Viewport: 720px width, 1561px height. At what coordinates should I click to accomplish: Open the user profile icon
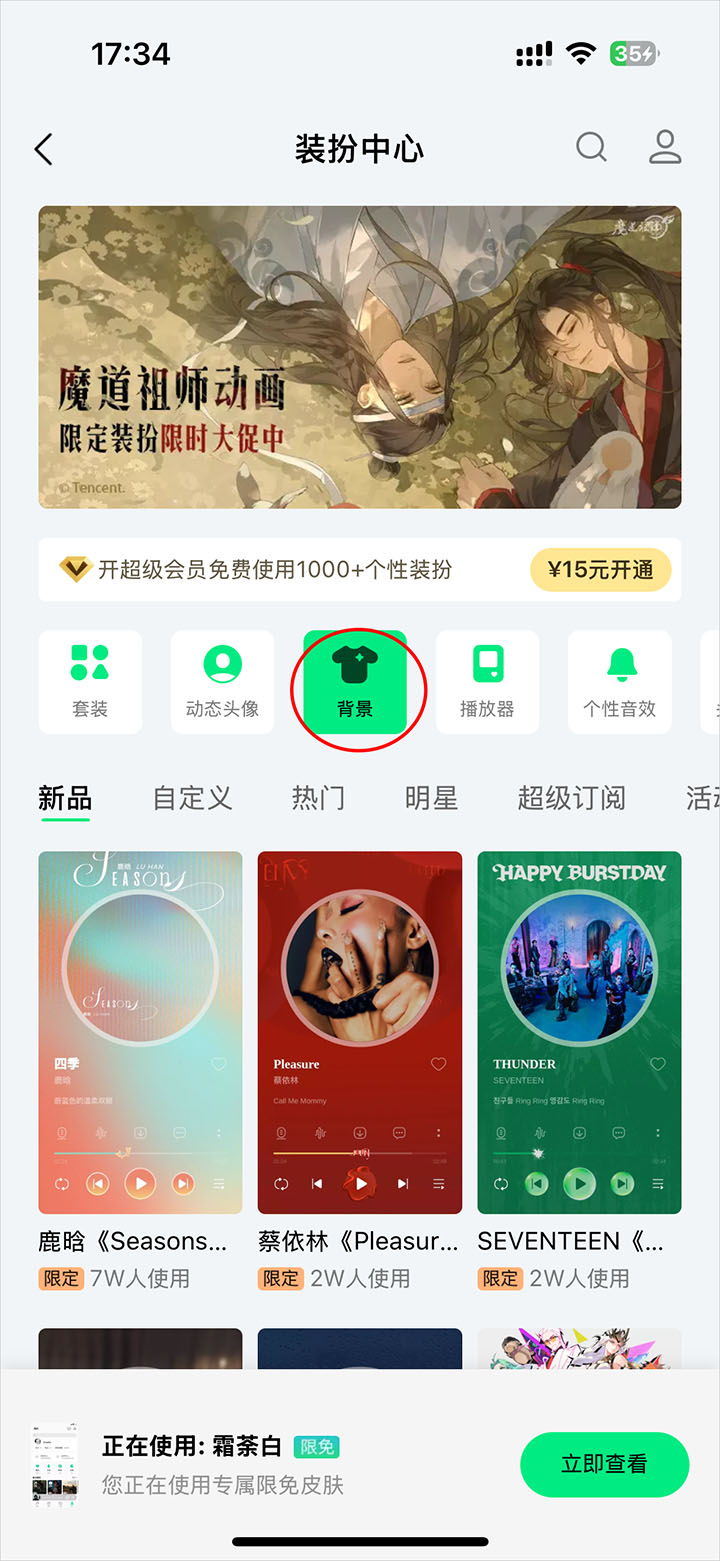(665, 148)
